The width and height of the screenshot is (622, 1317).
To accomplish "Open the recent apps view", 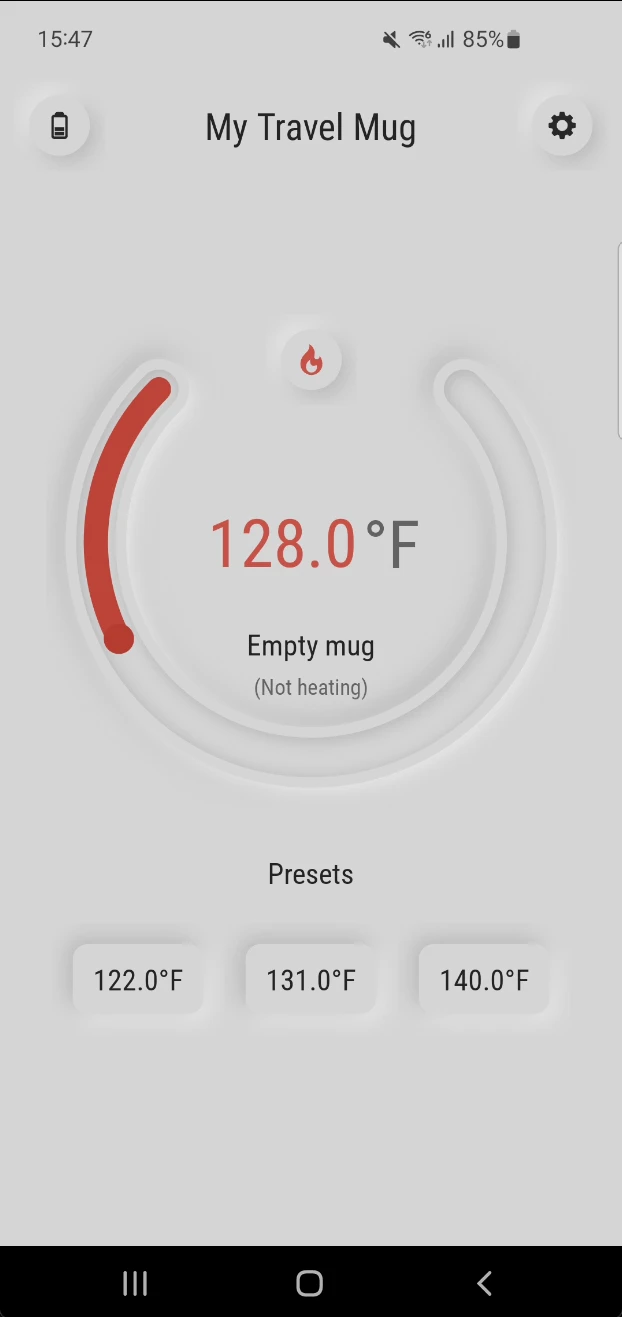I will pos(135,1283).
